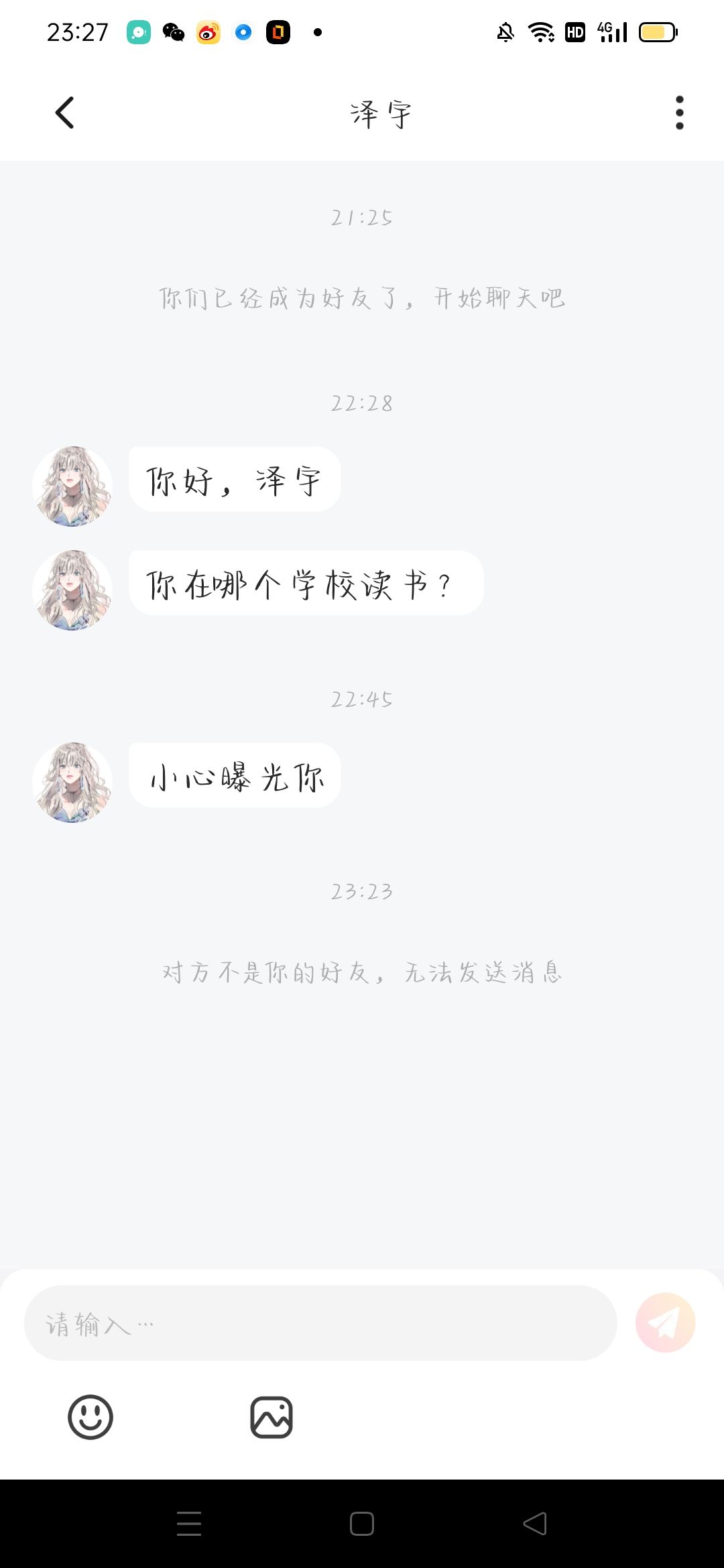Open the emoji picker
The image size is (724, 1568).
click(x=90, y=1417)
